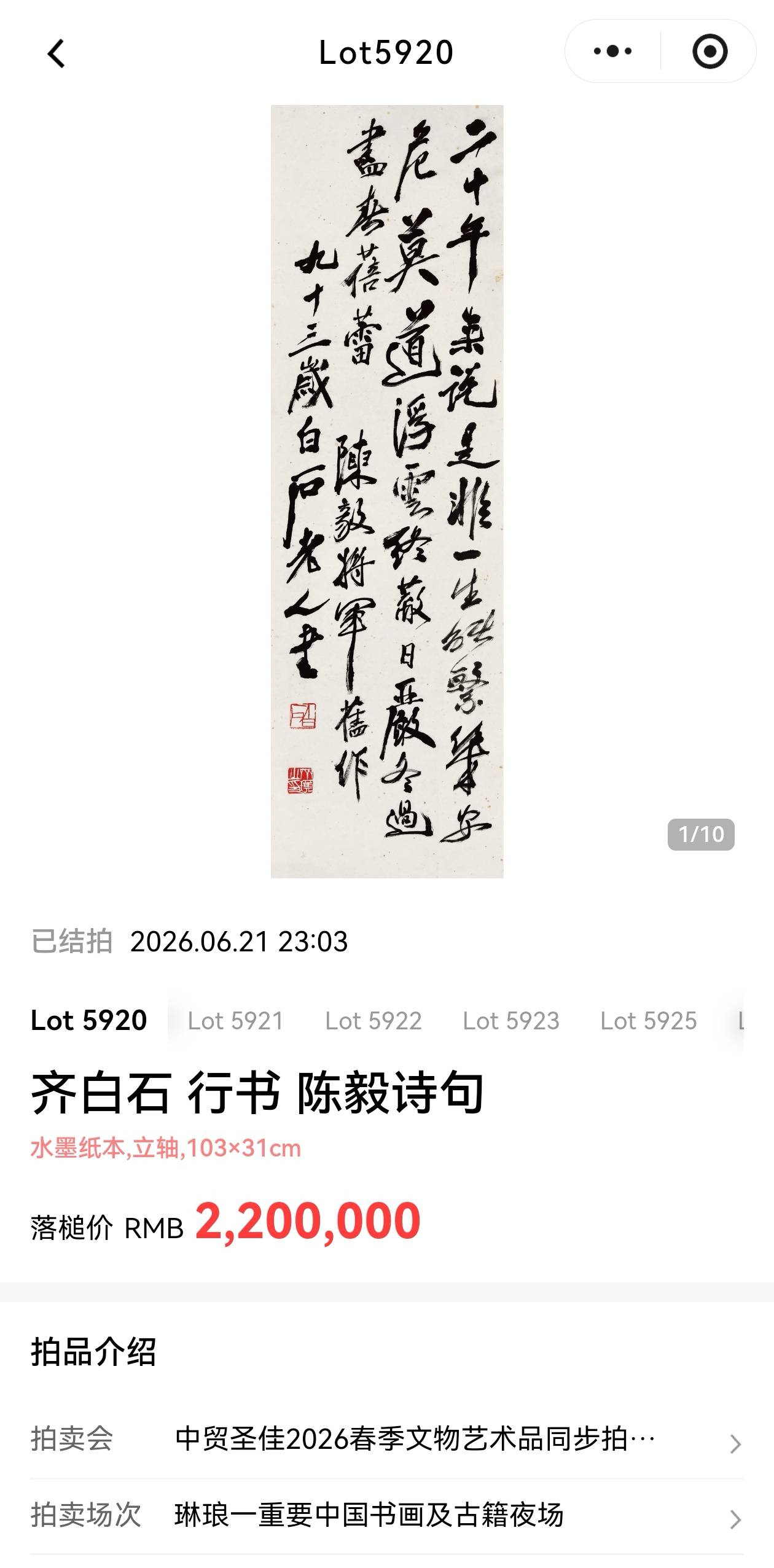Open the mini program three-dot menu
Screen dimensions: 774x1568
pos(612,52)
